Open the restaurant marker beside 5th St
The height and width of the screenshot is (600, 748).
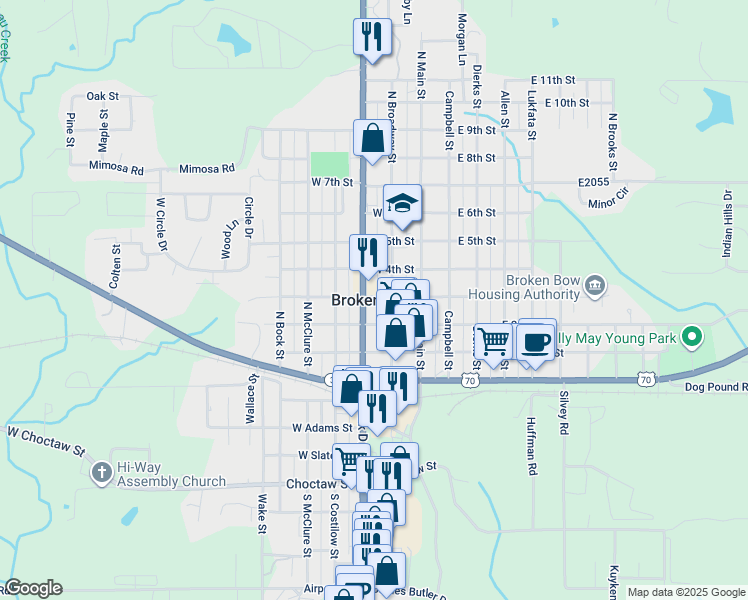368,252
